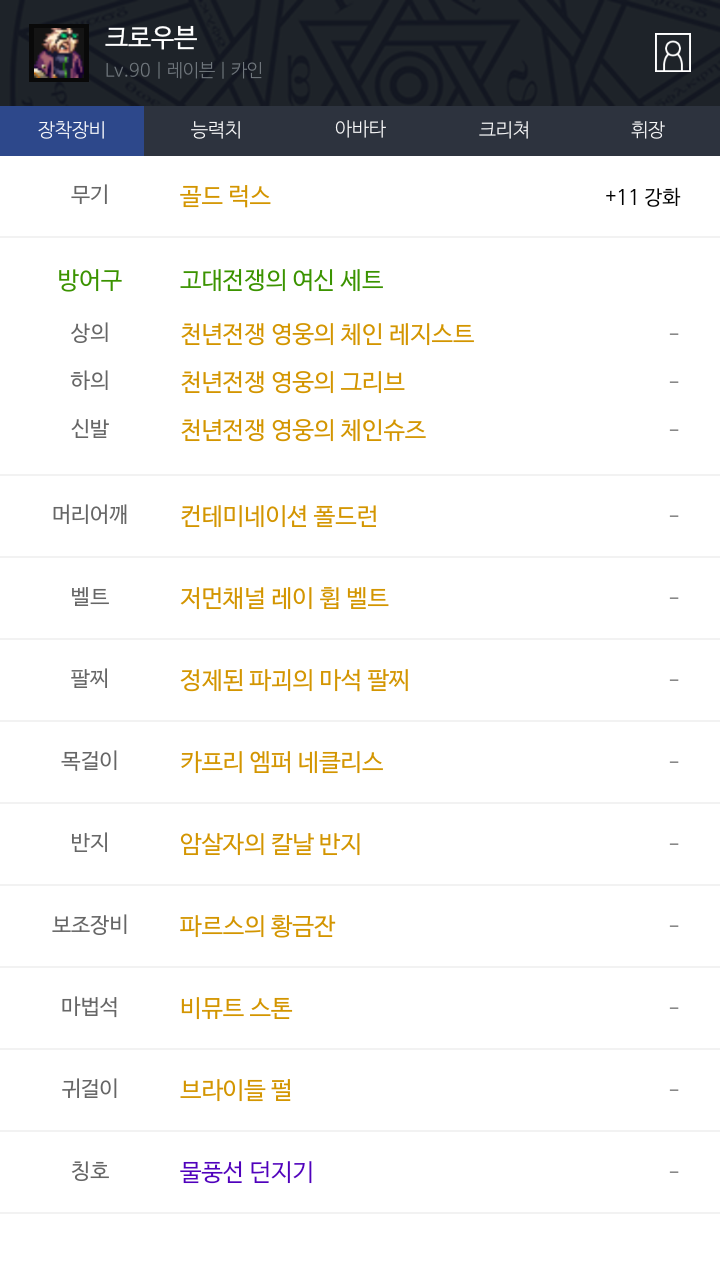Select the 장착장비 tab
This screenshot has width=720, height=1280.
pos(72,130)
